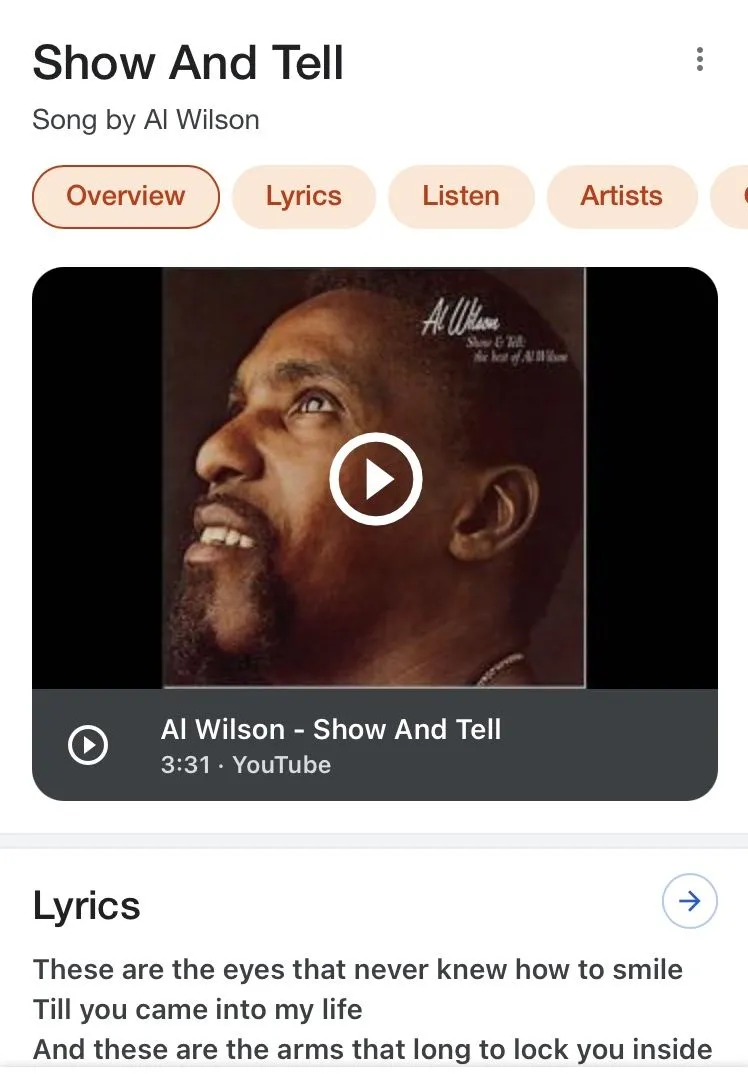Open the three-dot overflow menu
Viewport: 748px width, 1074px height.
699,60
